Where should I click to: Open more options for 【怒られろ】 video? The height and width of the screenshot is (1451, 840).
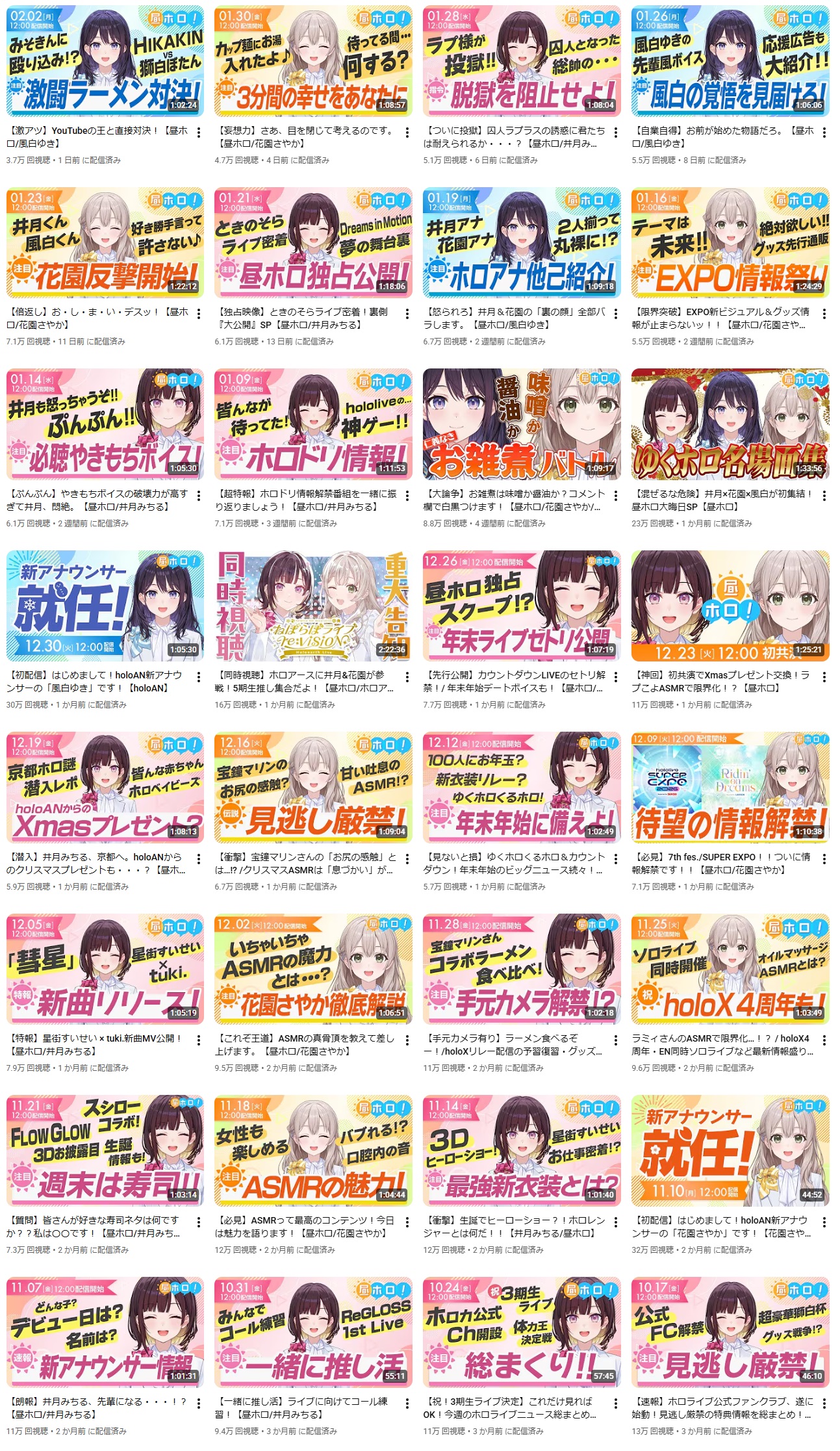pyautogui.click(x=616, y=314)
